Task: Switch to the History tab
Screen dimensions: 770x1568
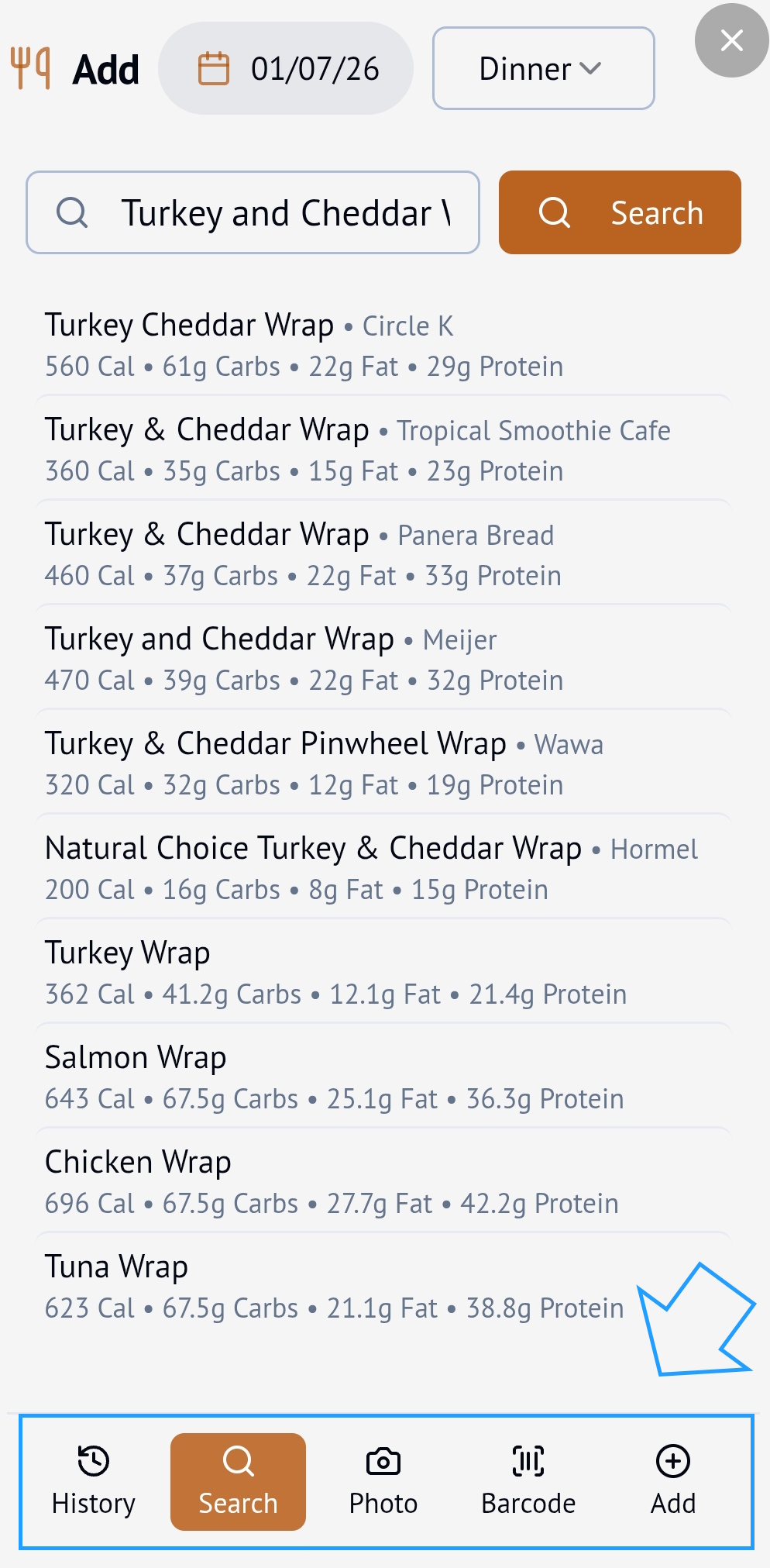Action: (x=93, y=1480)
